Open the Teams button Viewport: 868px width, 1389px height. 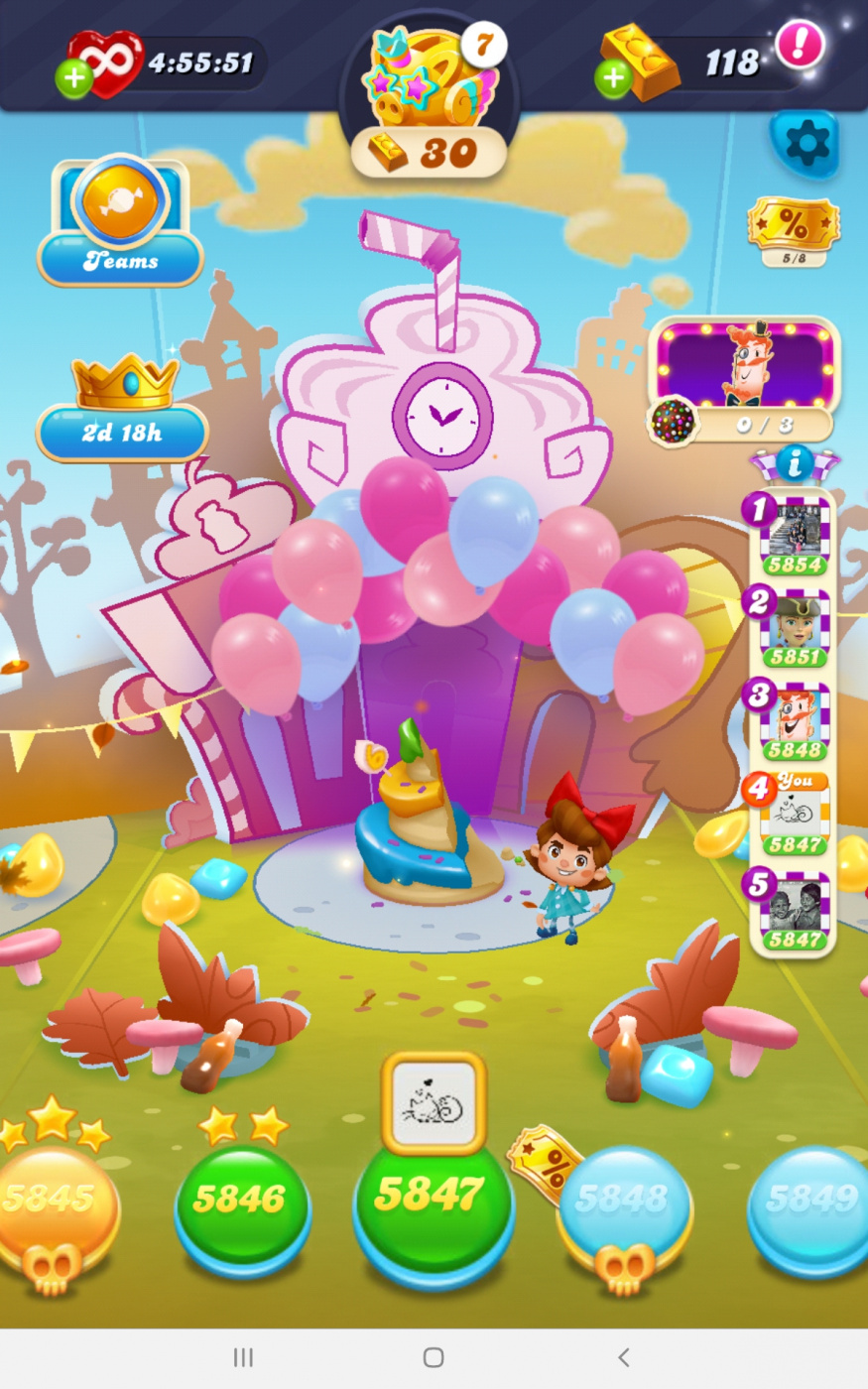pyautogui.click(x=120, y=222)
